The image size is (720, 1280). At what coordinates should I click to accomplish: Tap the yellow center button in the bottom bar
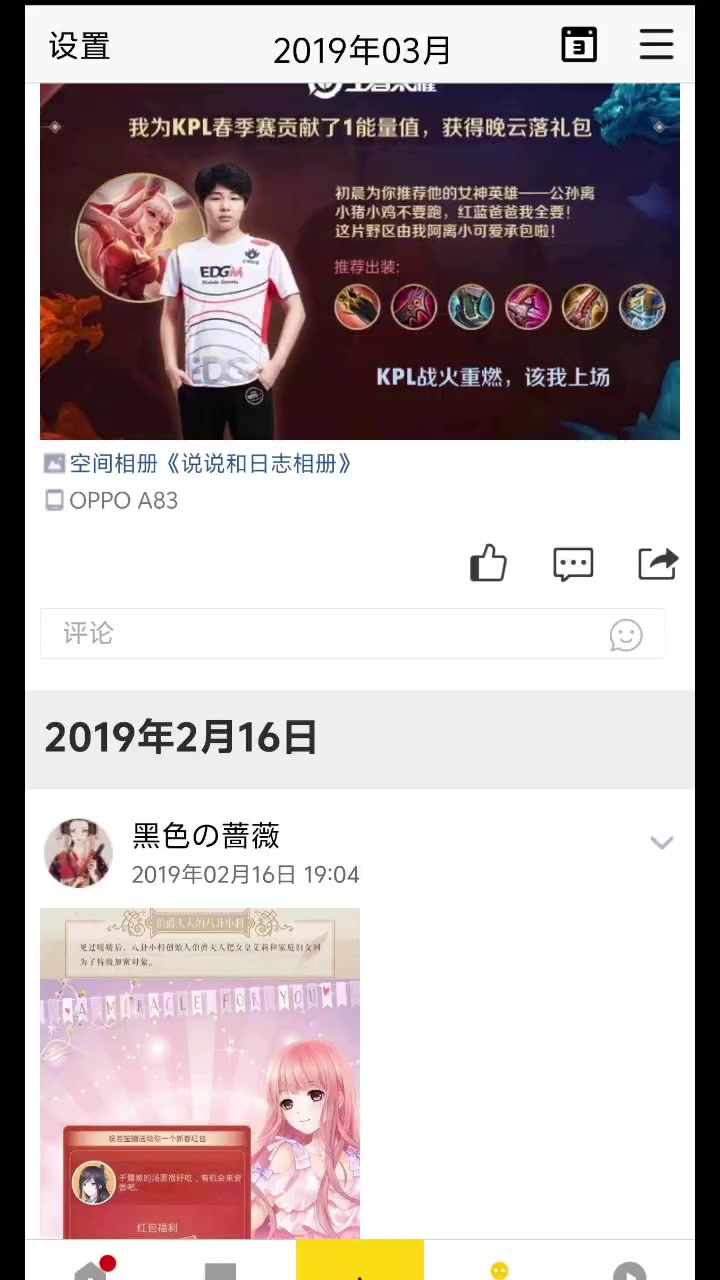pyautogui.click(x=360, y=1260)
